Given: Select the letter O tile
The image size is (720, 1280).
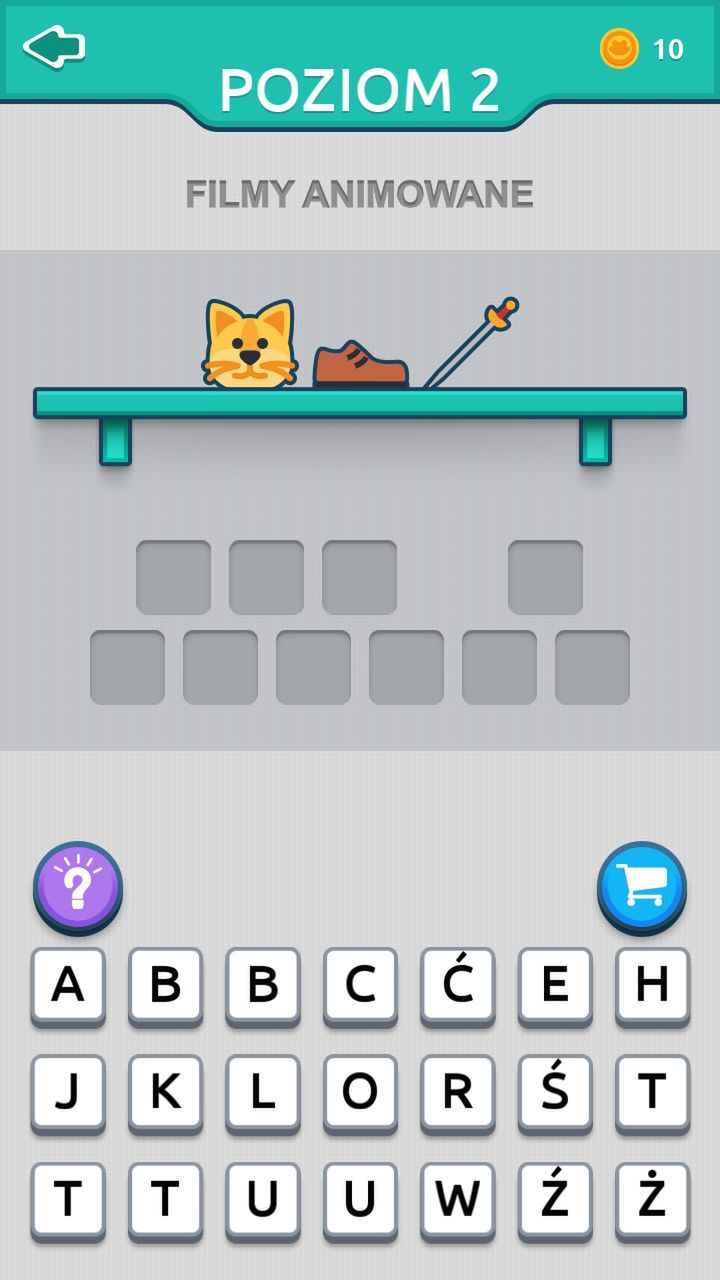Looking at the screenshot, I should click(360, 1093).
